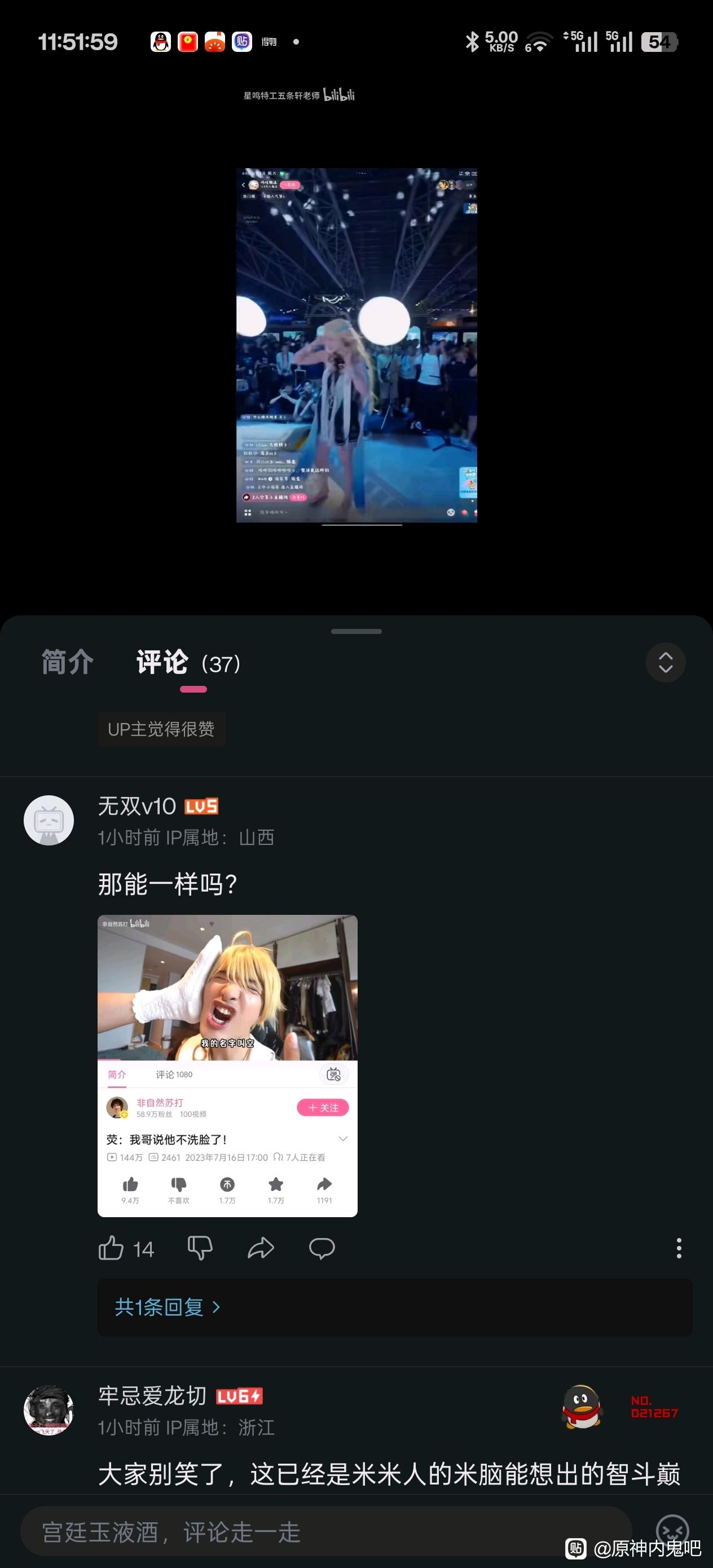Tap the video player to show controls
Image resolution: width=713 pixels, height=1568 pixels.
[x=356, y=345]
